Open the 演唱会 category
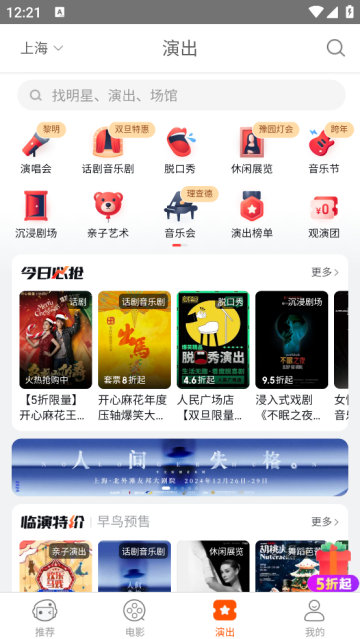 (x=36, y=150)
